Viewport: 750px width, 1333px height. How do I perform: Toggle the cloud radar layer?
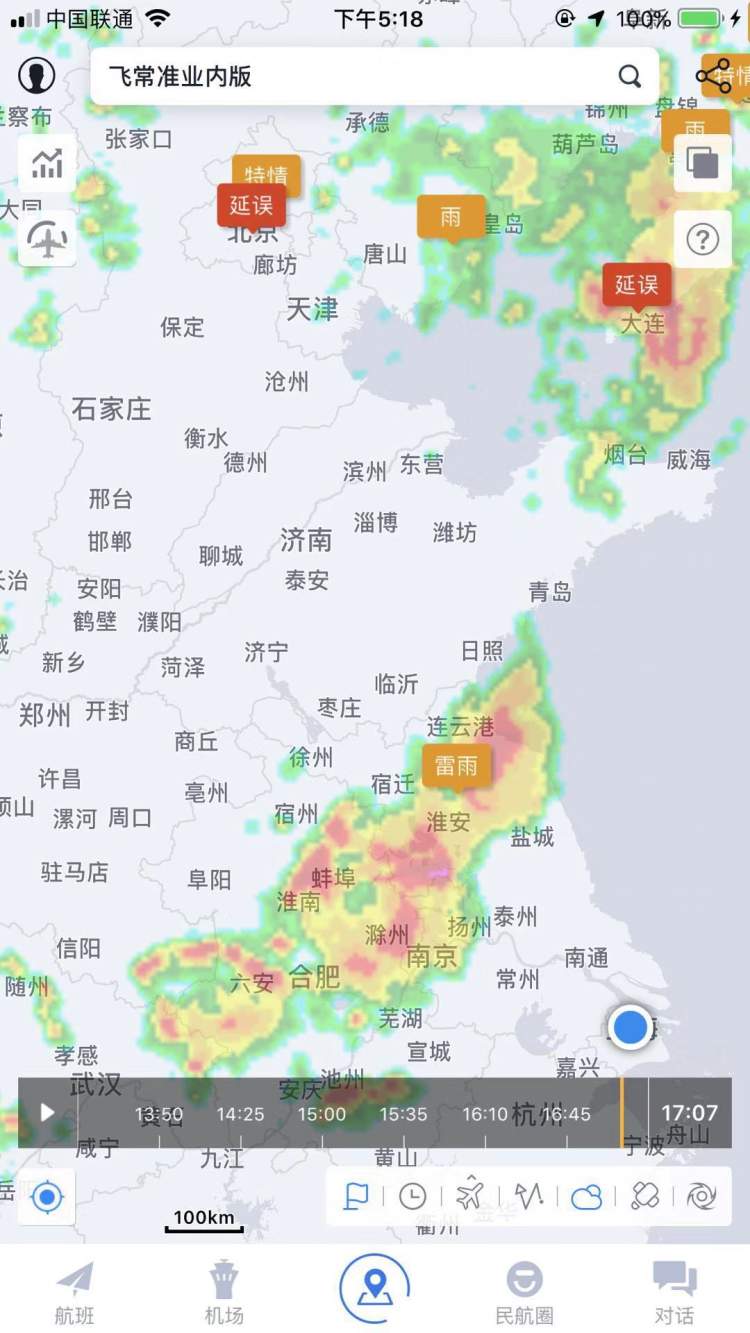tap(586, 1196)
